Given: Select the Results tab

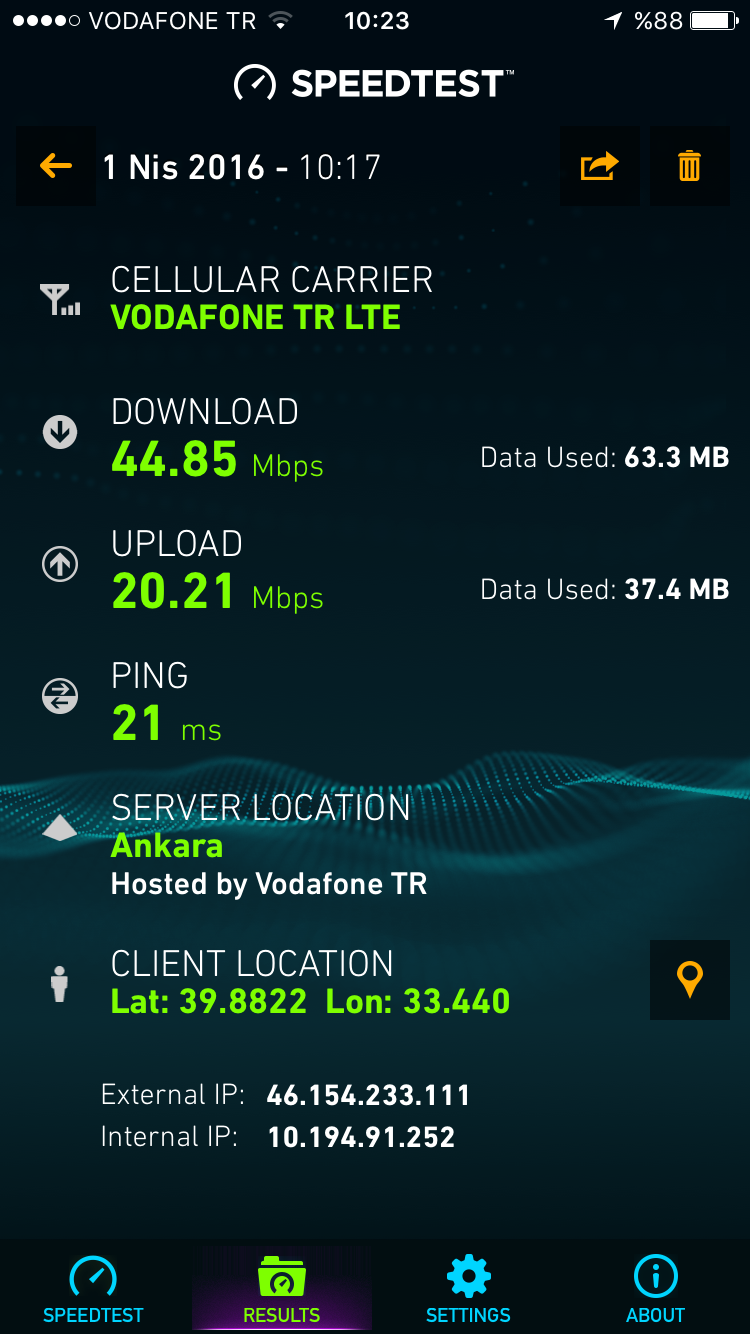Looking at the screenshot, I should click(282, 1289).
